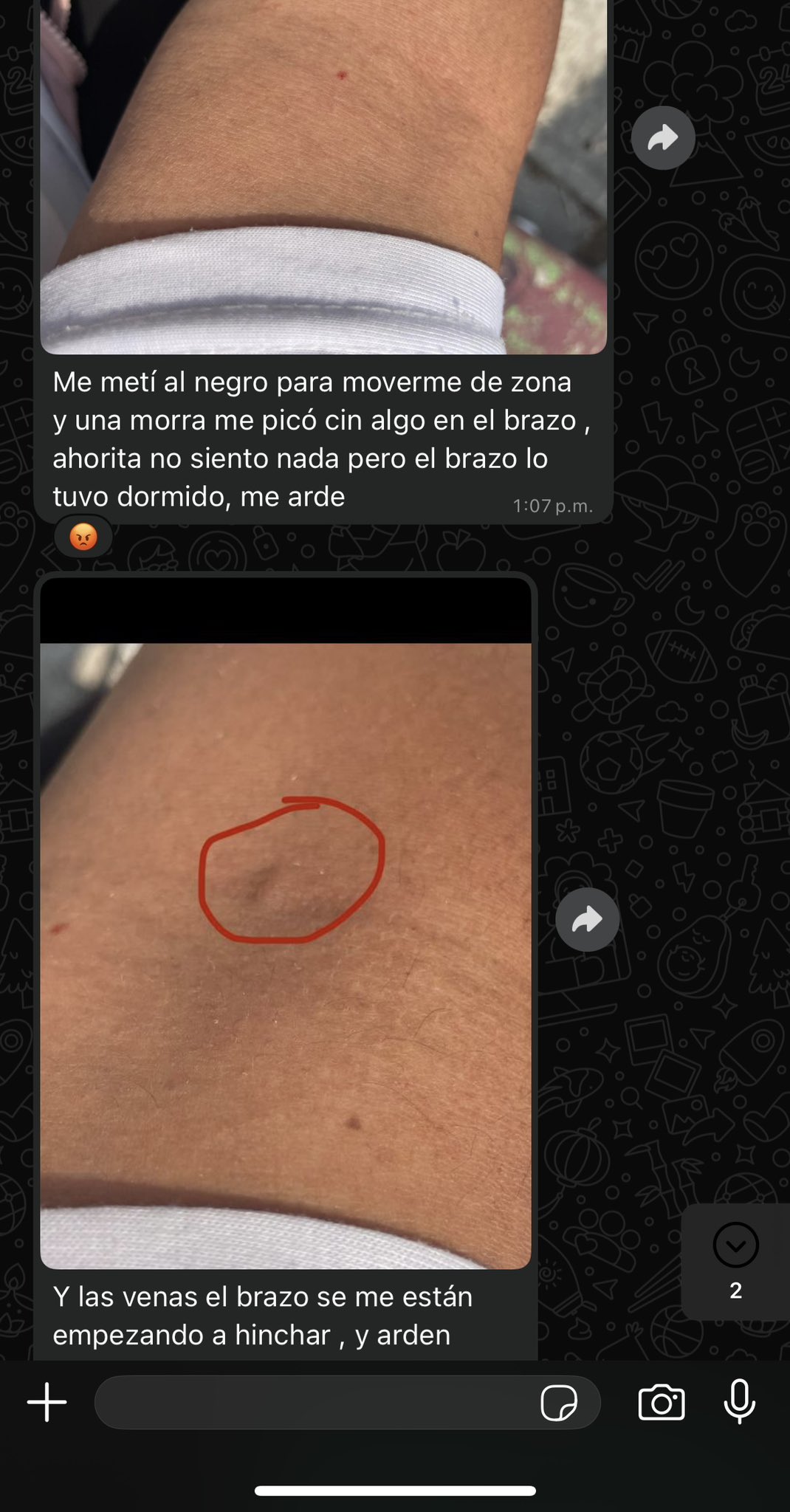This screenshot has height=1512, width=790.
Task: Open the camera to take a photo
Action: point(661,1402)
